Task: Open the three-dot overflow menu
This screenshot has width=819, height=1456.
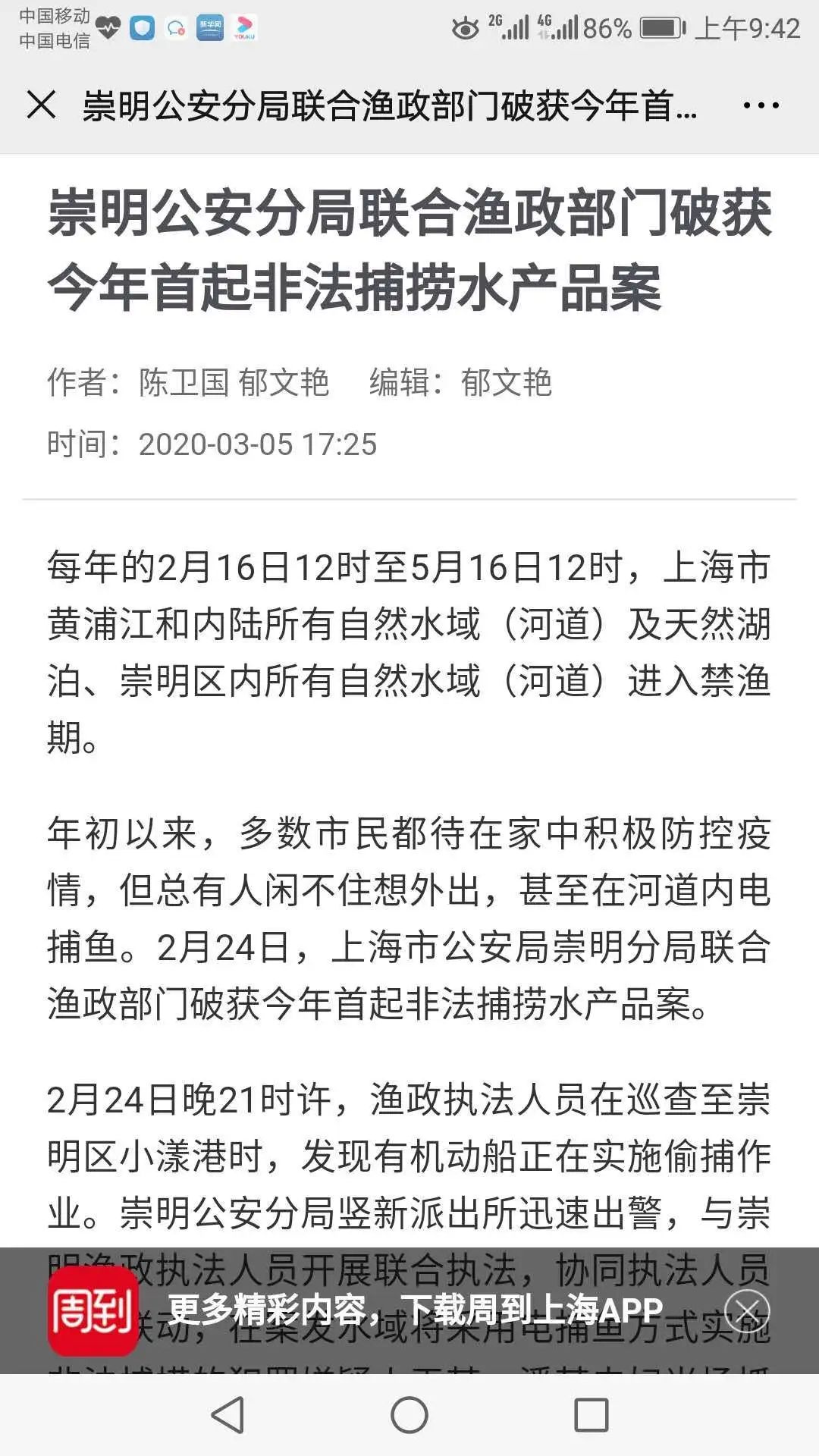Action: [x=761, y=105]
